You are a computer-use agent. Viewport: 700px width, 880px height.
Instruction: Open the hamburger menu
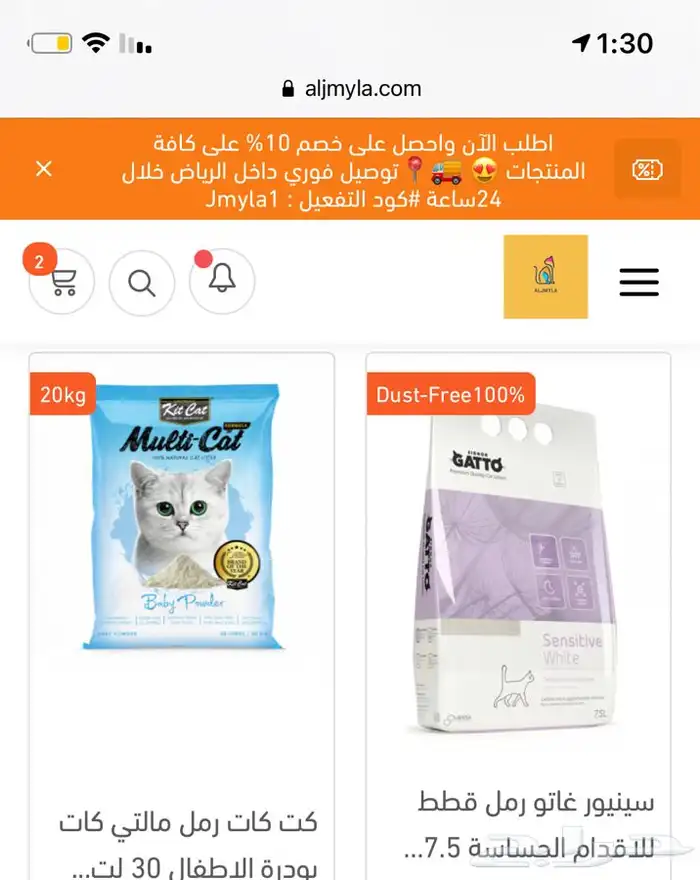639,282
